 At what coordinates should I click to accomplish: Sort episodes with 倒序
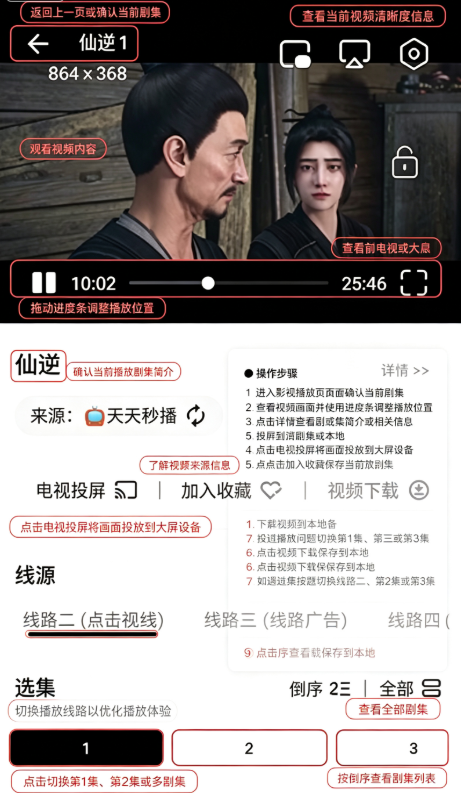tap(320, 688)
